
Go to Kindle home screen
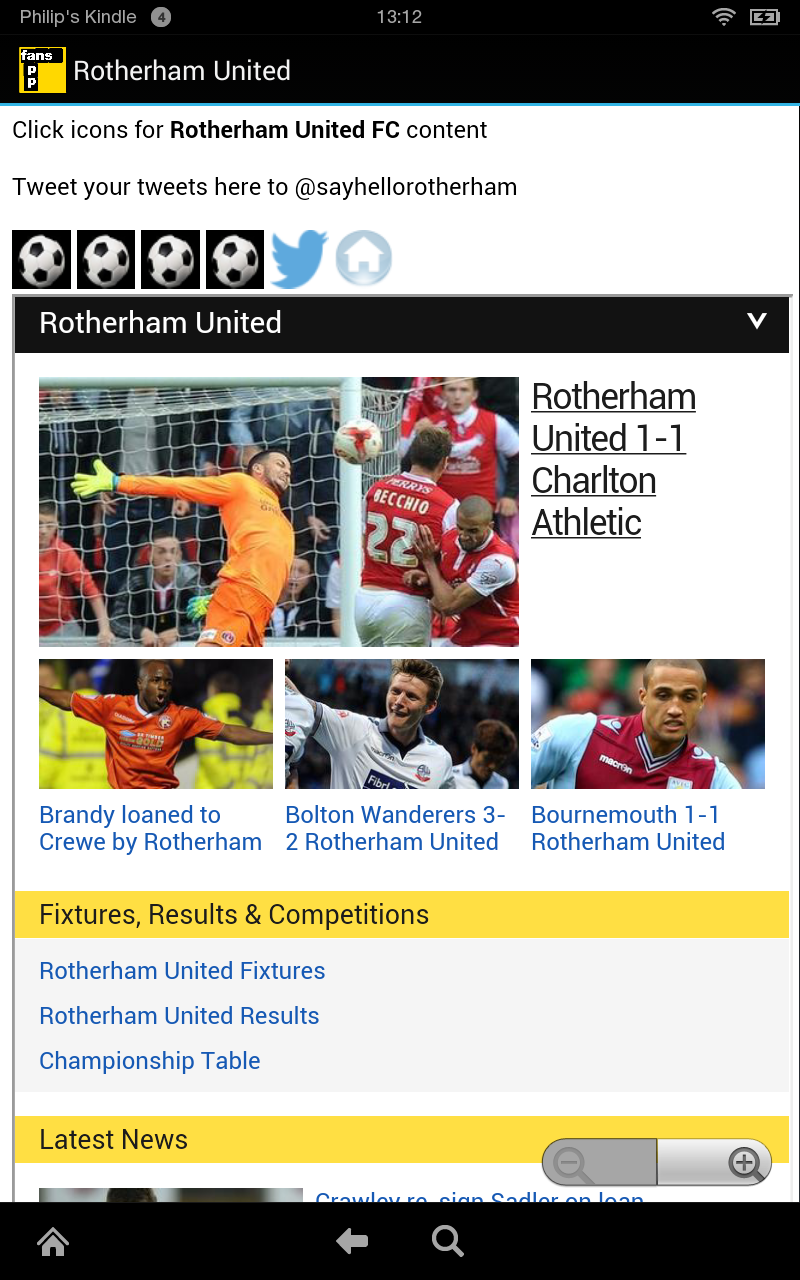coord(53,1242)
